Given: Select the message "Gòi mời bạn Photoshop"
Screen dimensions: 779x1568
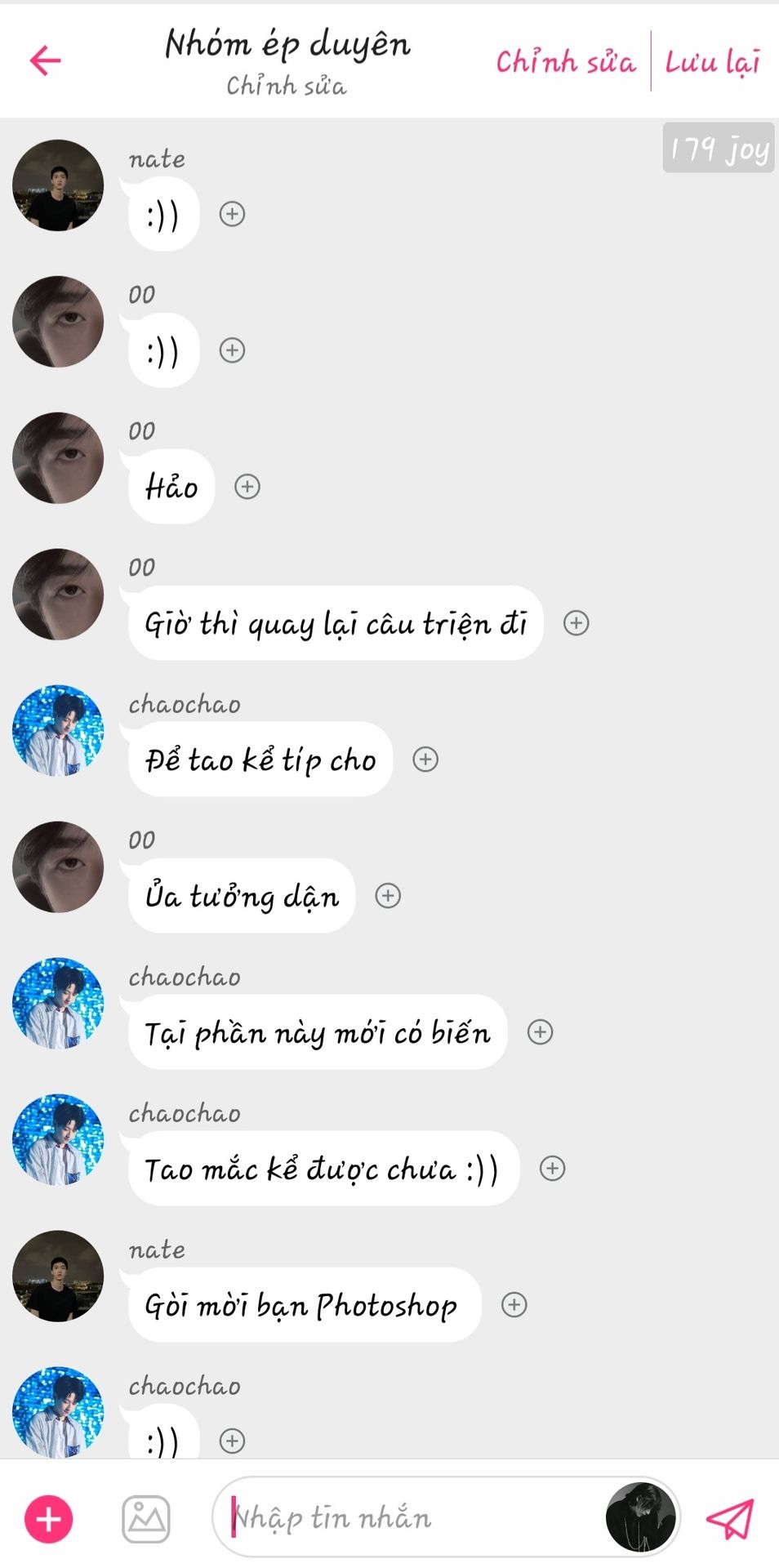Looking at the screenshot, I should click(x=304, y=1305).
